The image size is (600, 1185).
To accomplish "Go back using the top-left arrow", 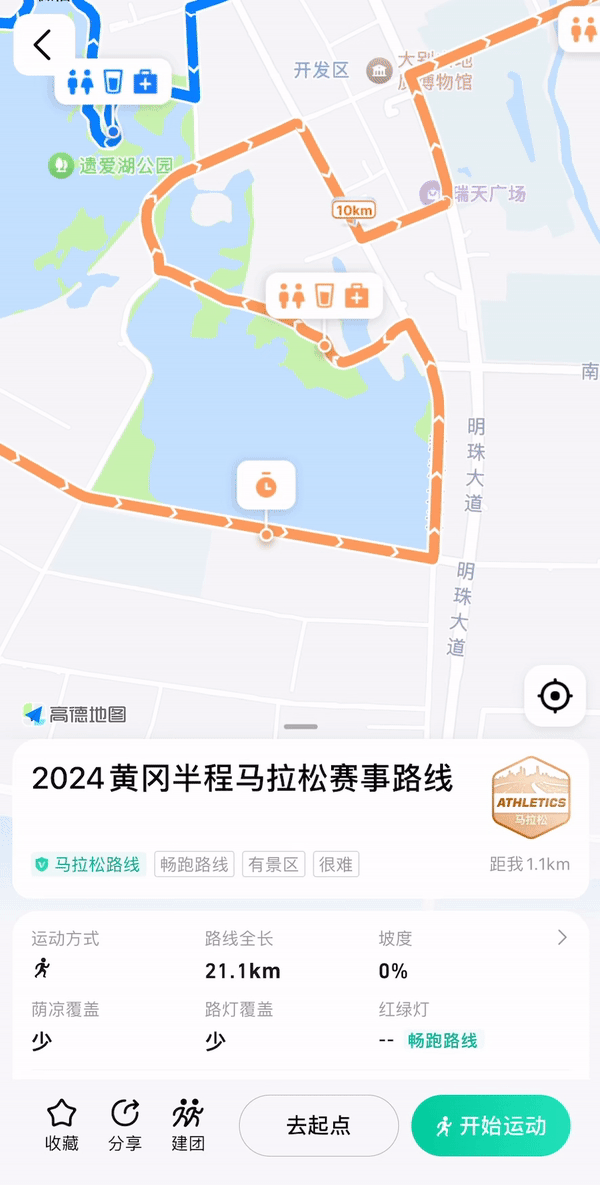I will (43, 45).
